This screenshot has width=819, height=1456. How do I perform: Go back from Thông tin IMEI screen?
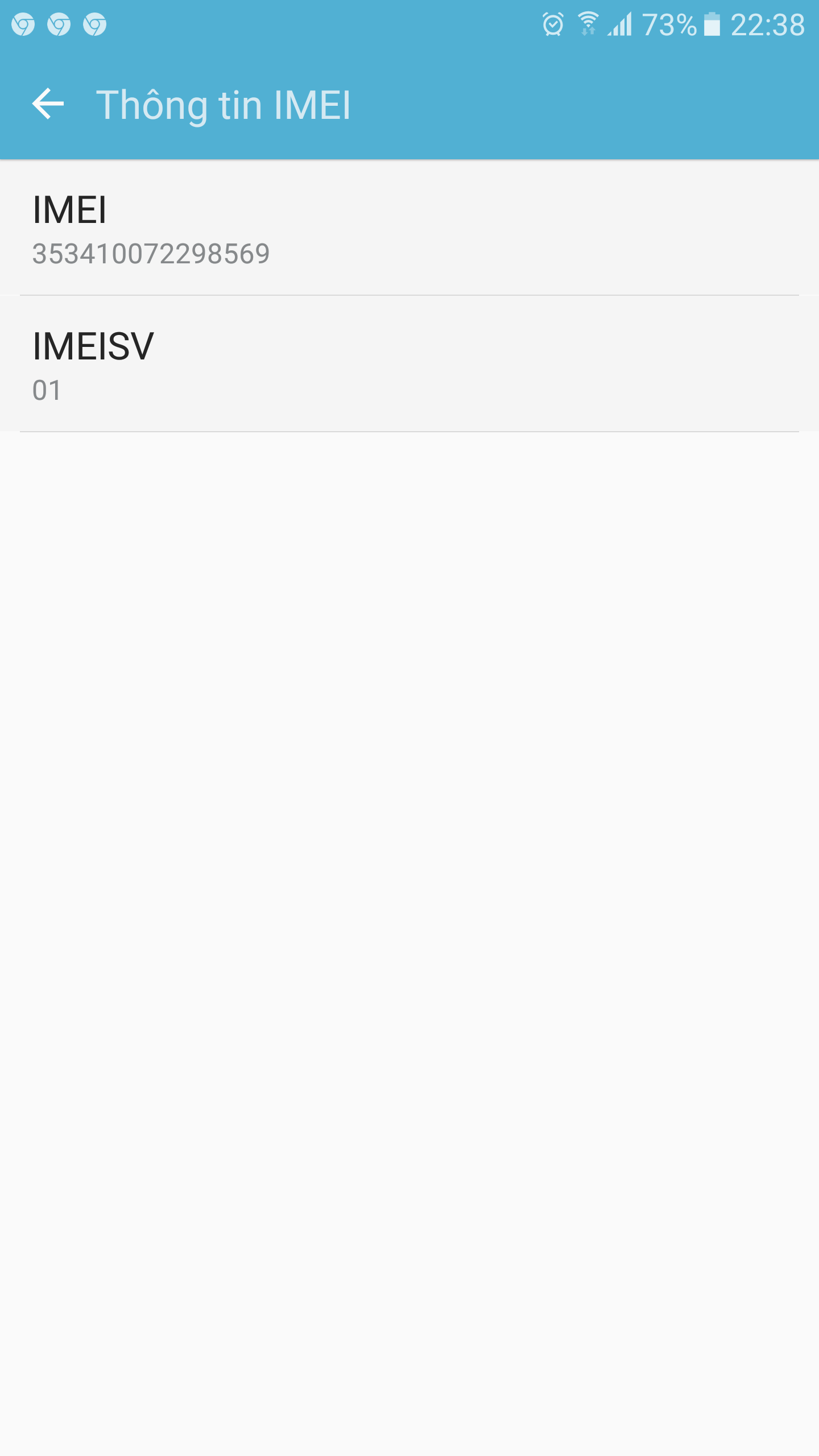point(48,104)
